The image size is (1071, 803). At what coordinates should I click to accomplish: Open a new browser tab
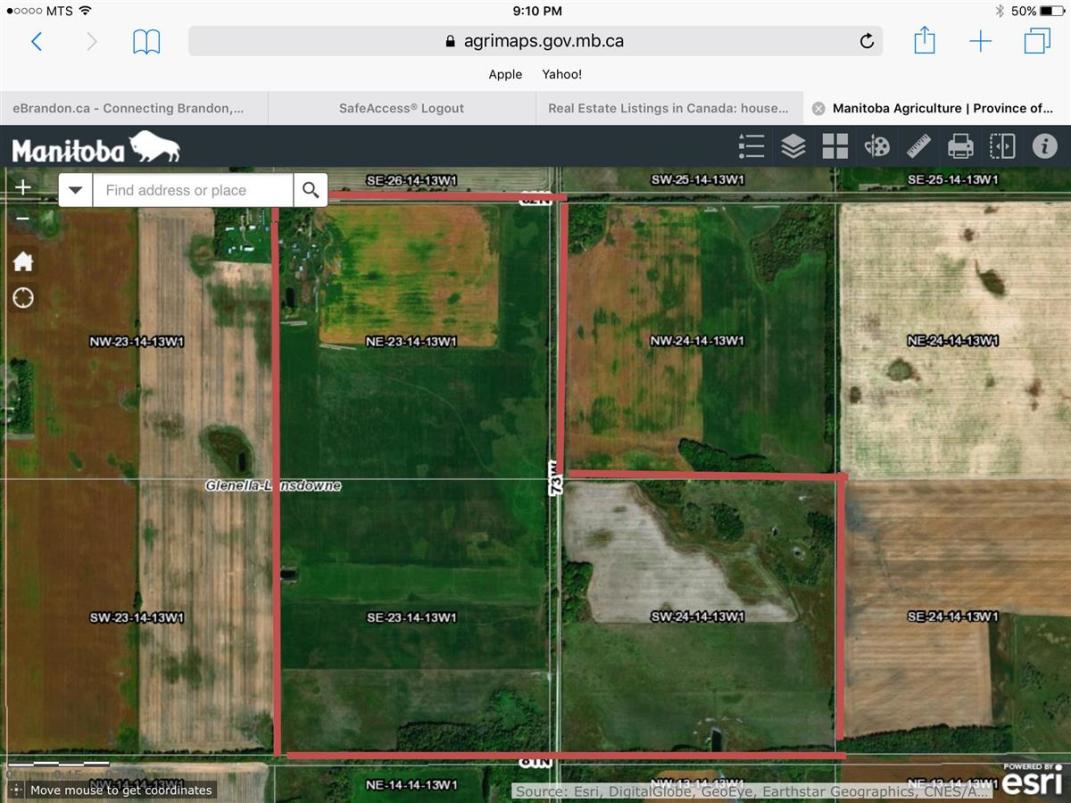tap(980, 41)
